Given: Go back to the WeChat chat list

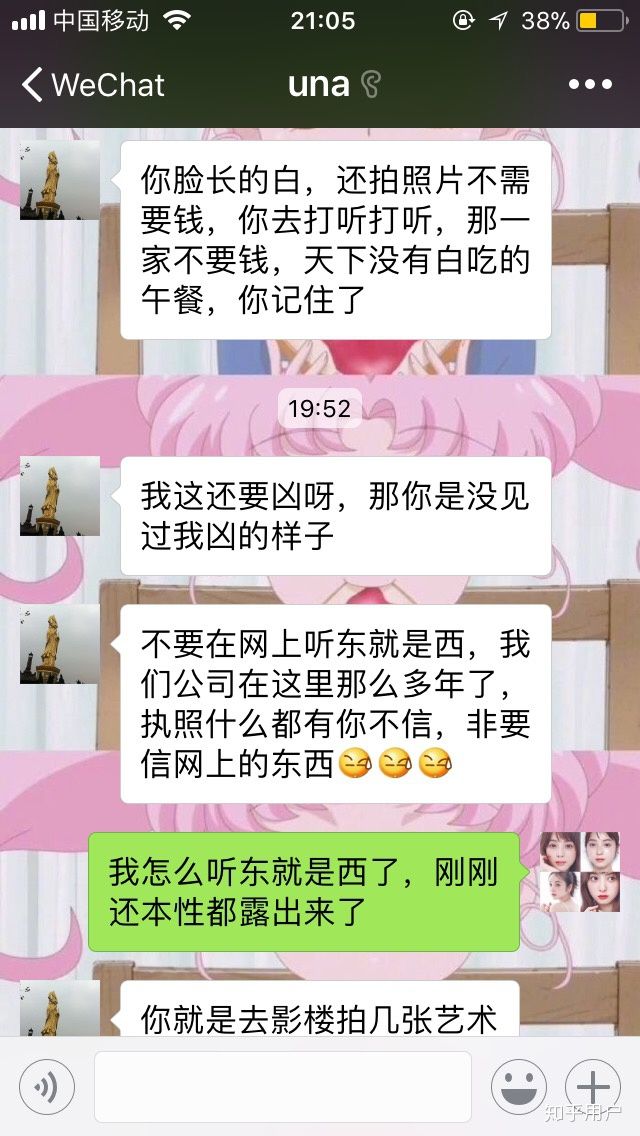Looking at the screenshot, I should click(x=92, y=84).
